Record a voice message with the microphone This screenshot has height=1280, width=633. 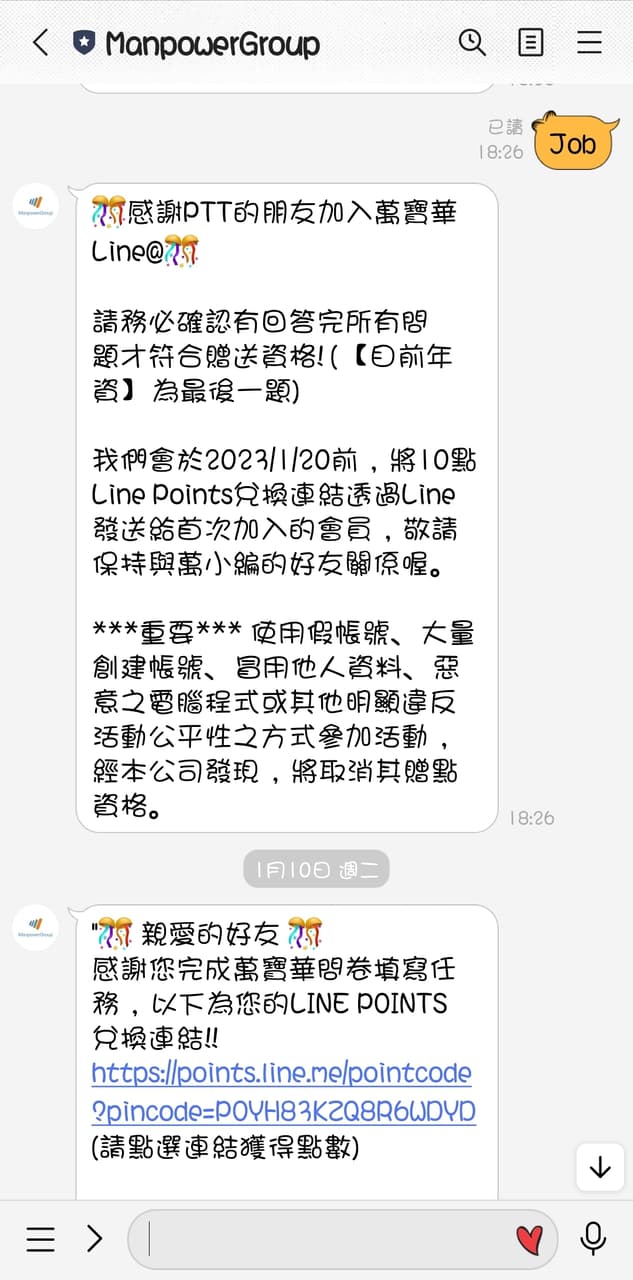pos(593,1239)
